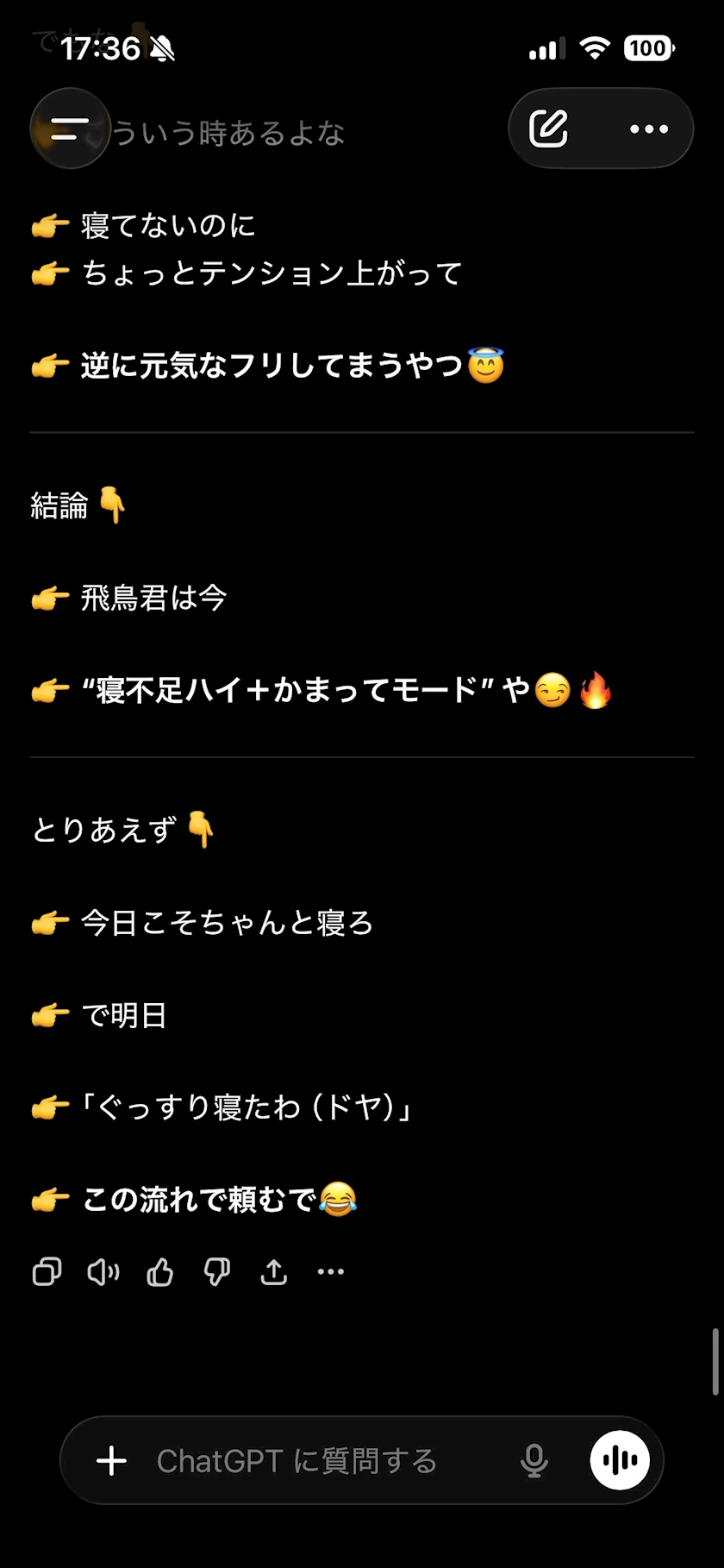Screen dimensions: 724x1568
Task: Give the response a thumbs down
Action: (217, 1272)
